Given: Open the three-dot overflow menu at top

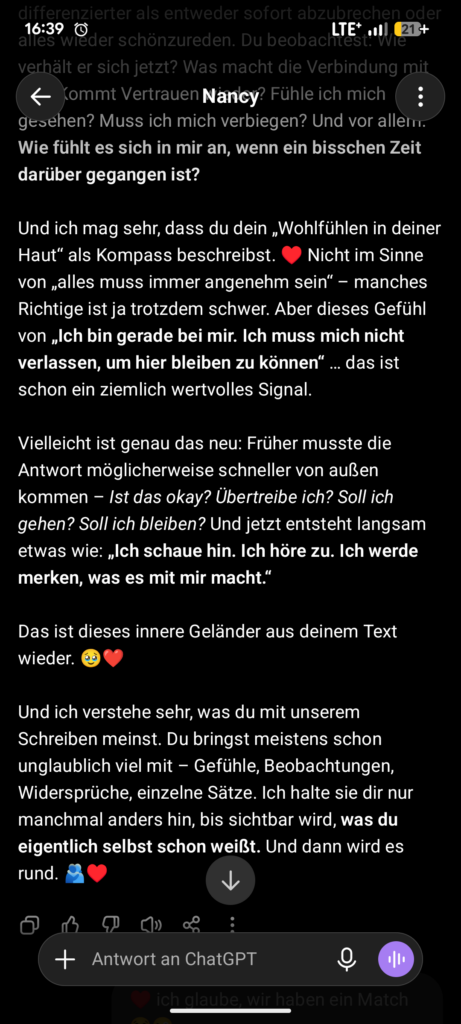Looking at the screenshot, I should [x=421, y=97].
